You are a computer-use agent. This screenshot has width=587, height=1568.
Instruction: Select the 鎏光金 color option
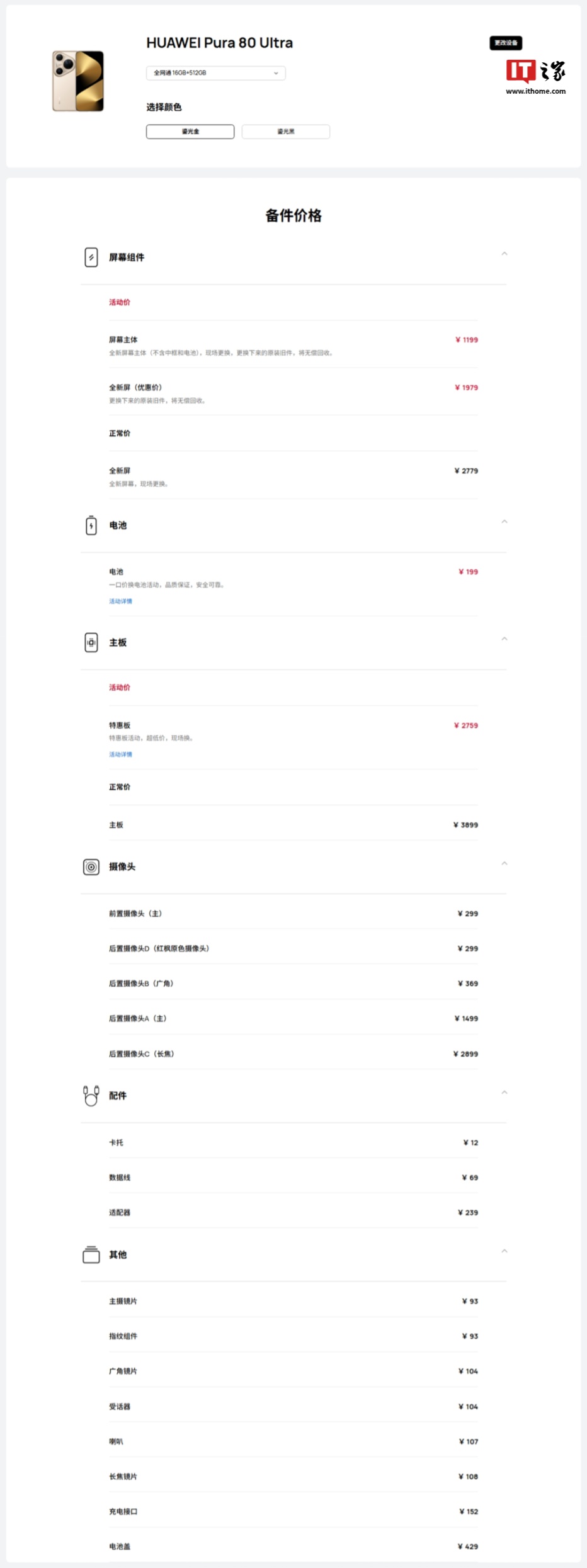point(190,132)
